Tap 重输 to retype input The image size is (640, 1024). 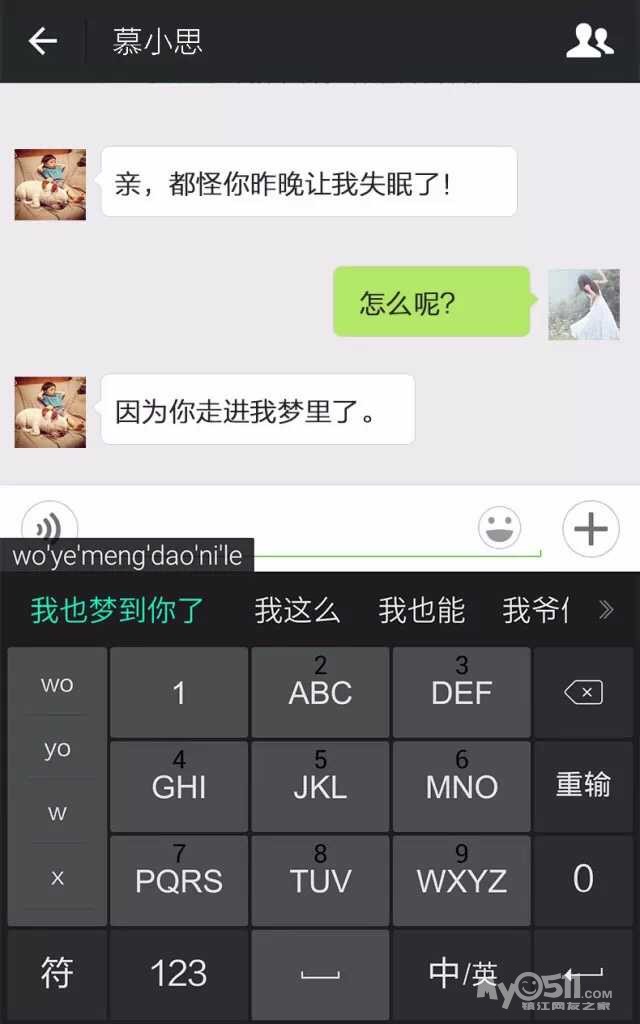pos(584,785)
